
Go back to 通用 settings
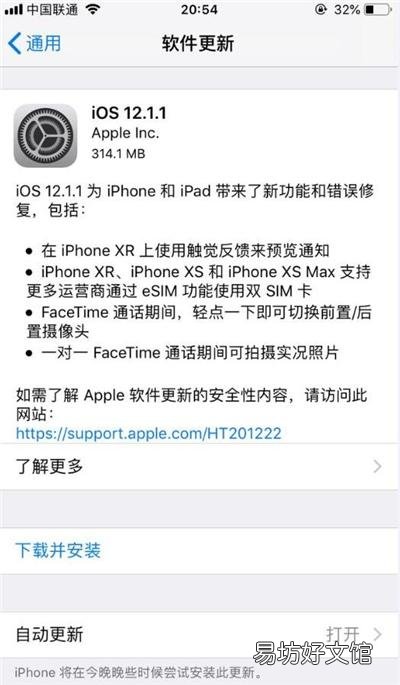(34, 44)
